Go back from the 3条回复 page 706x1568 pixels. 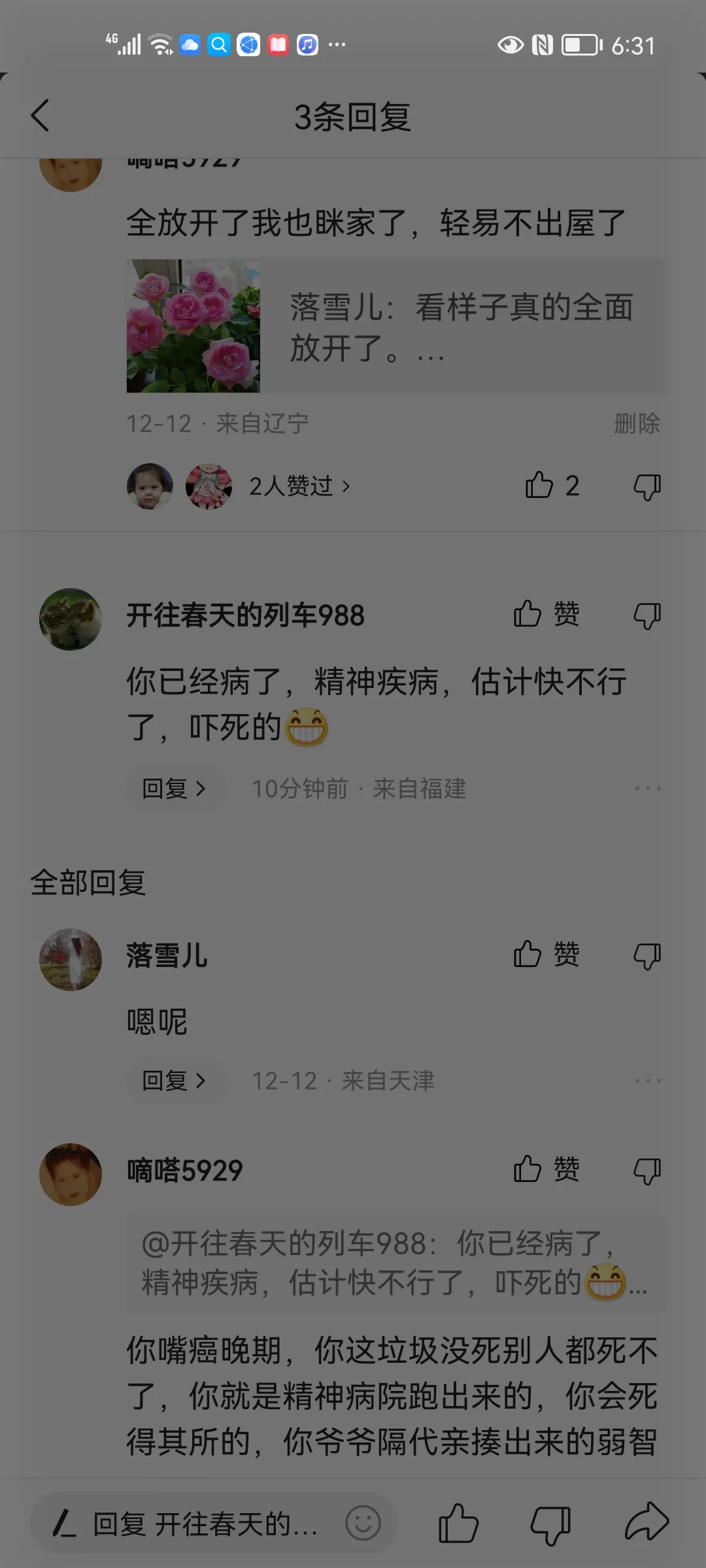(41, 116)
